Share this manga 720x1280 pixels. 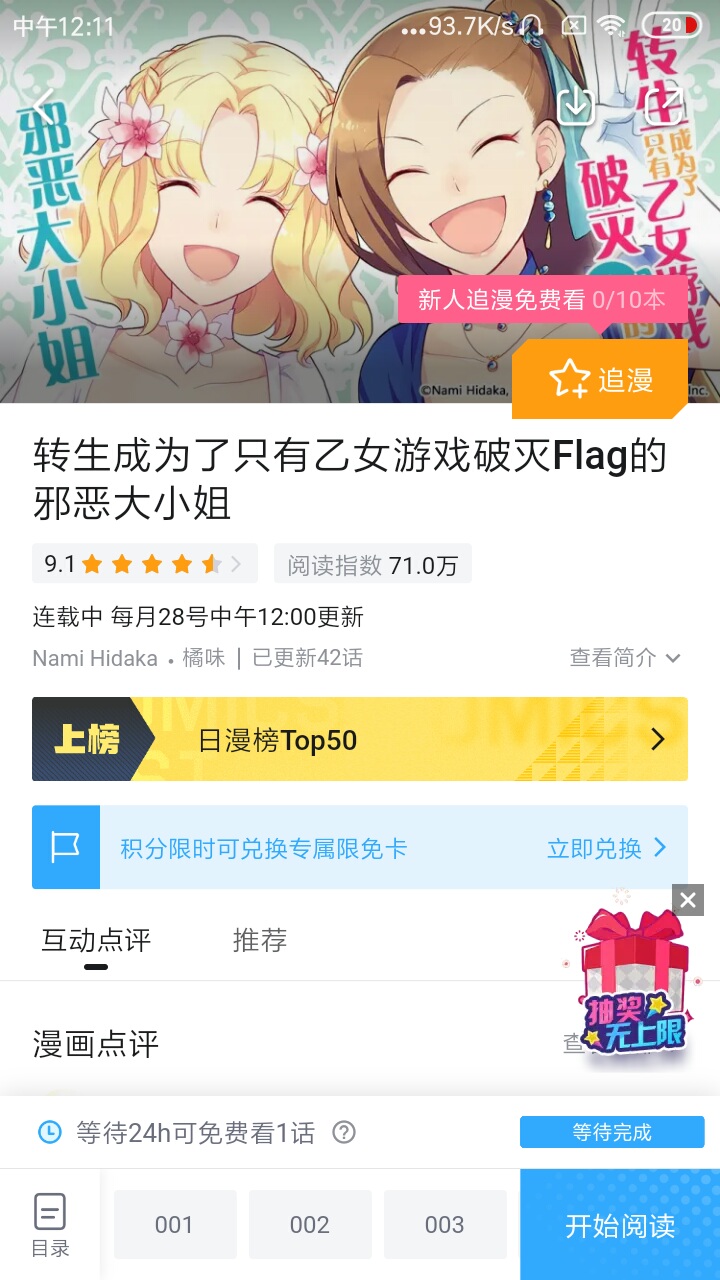click(x=664, y=105)
